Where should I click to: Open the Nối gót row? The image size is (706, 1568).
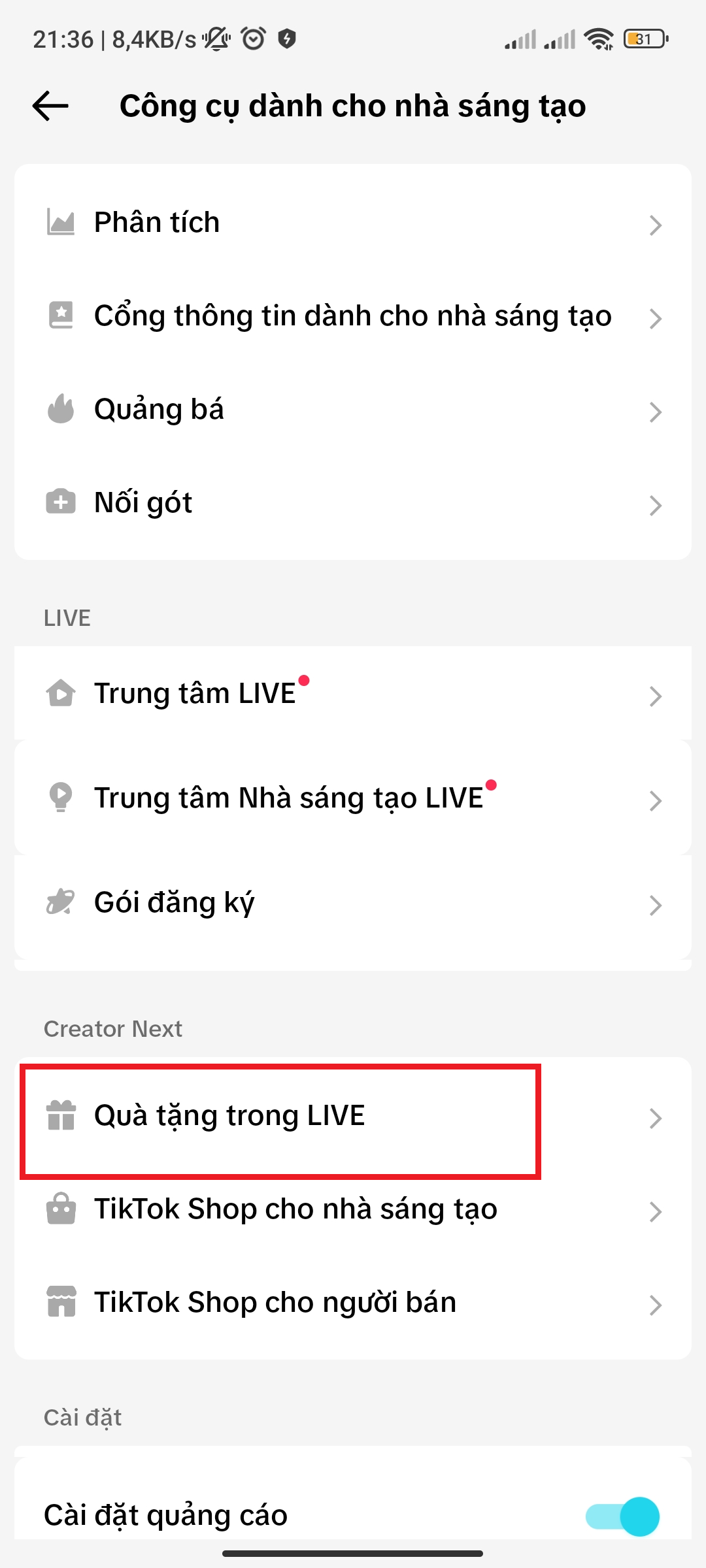pos(353,503)
